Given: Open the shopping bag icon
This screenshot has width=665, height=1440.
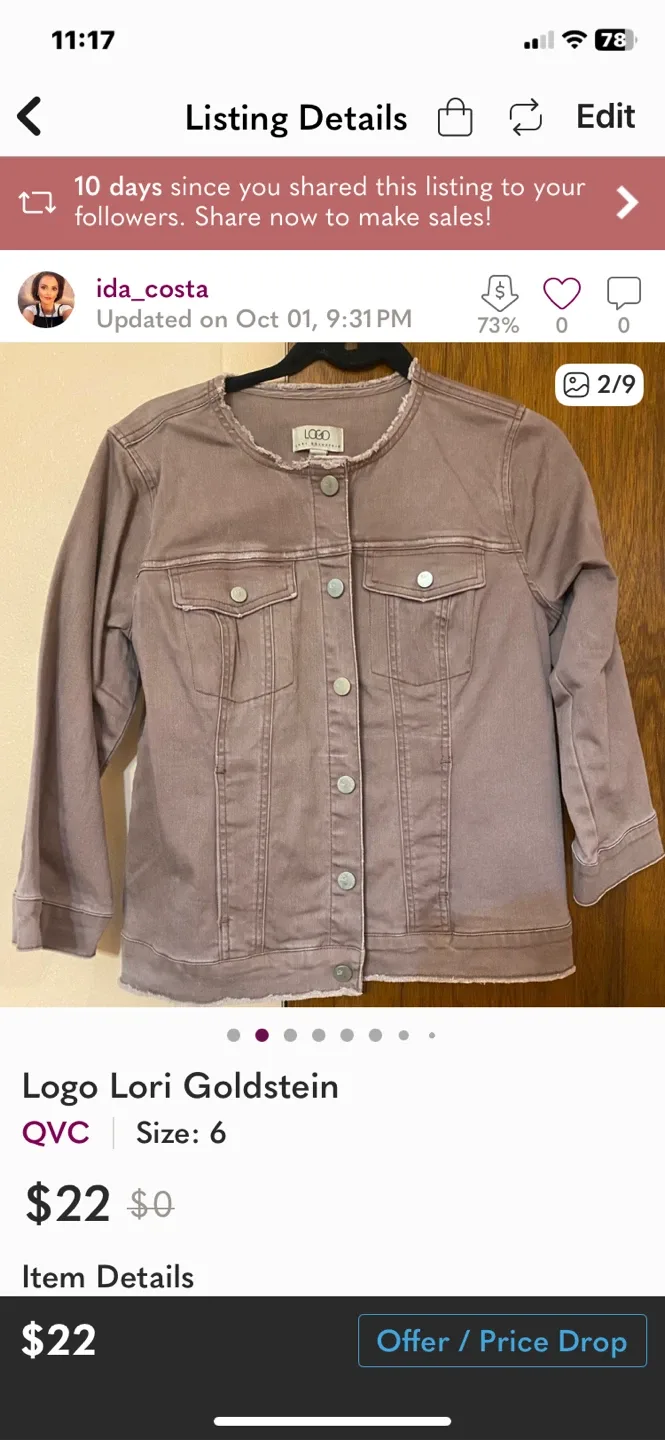Looking at the screenshot, I should point(455,117).
